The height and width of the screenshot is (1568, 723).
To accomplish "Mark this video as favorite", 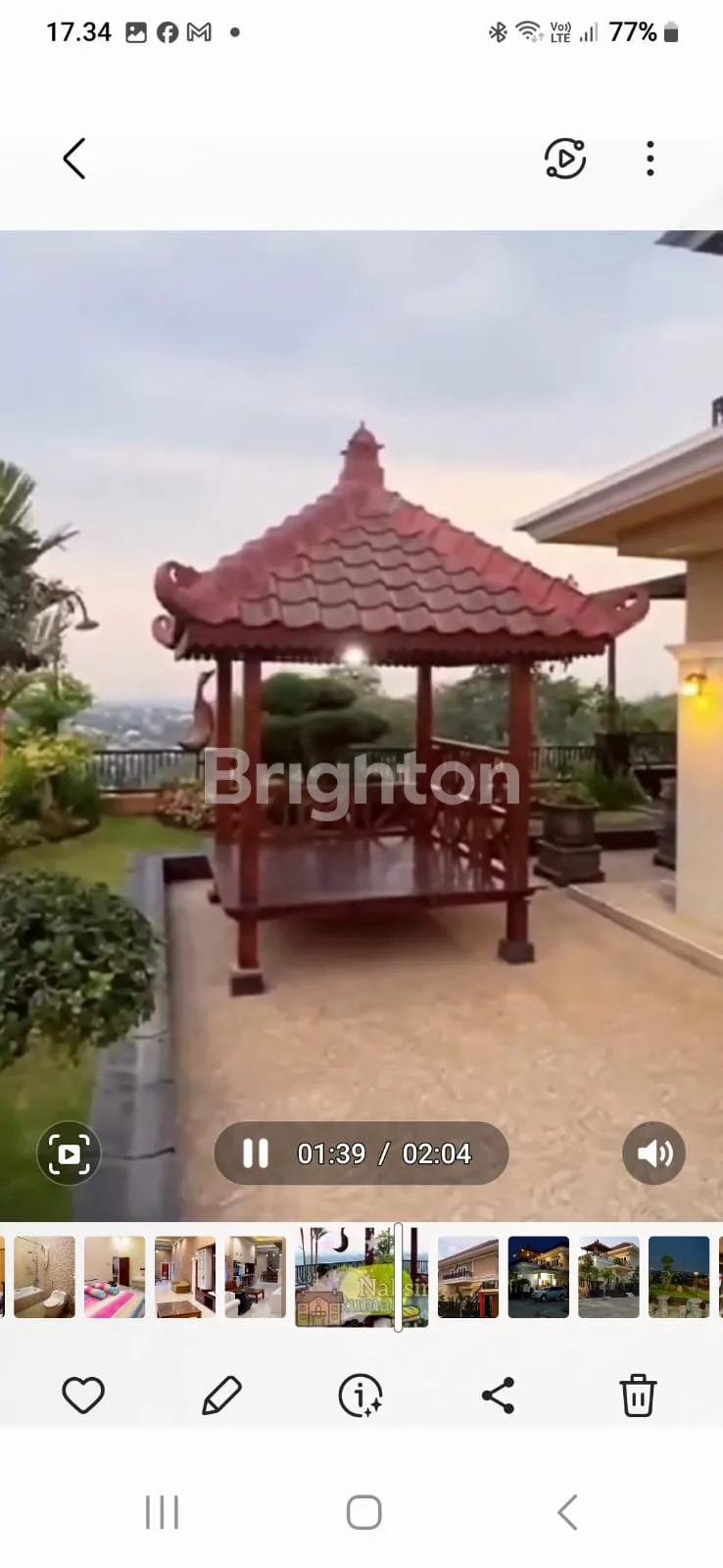I will coord(83,1395).
